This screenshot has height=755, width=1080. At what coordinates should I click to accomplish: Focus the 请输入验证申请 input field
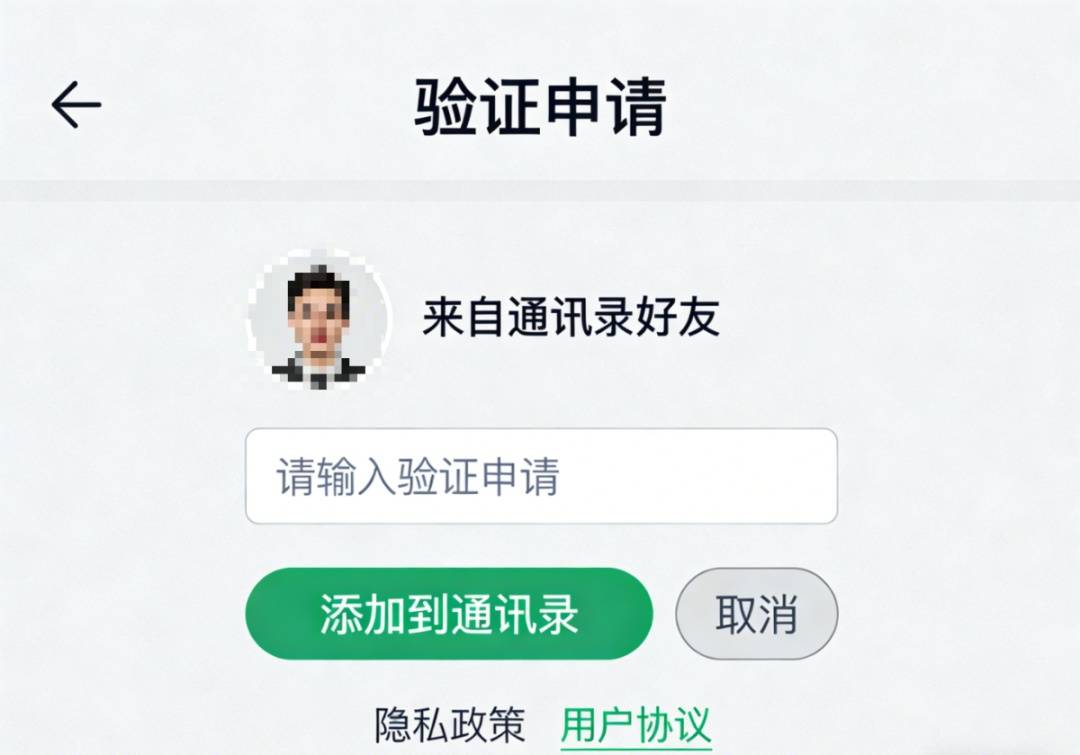[x=541, y=476]
